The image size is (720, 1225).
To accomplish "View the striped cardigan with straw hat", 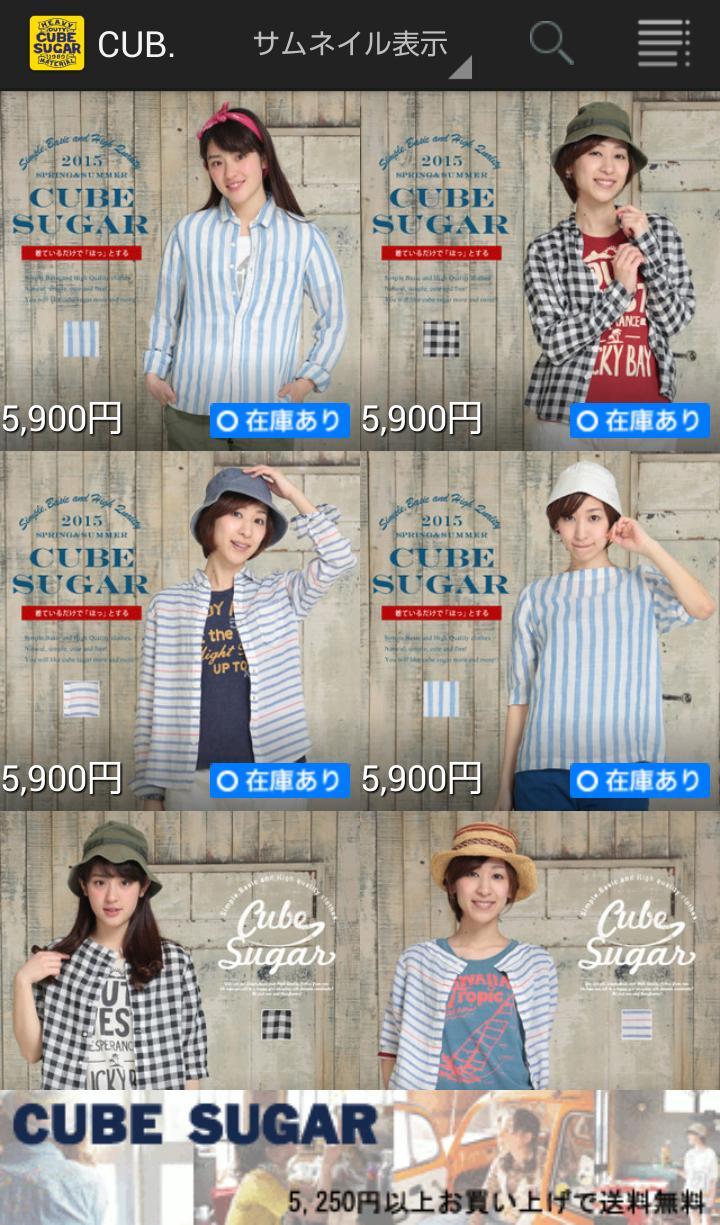I will tap(540, 950).
